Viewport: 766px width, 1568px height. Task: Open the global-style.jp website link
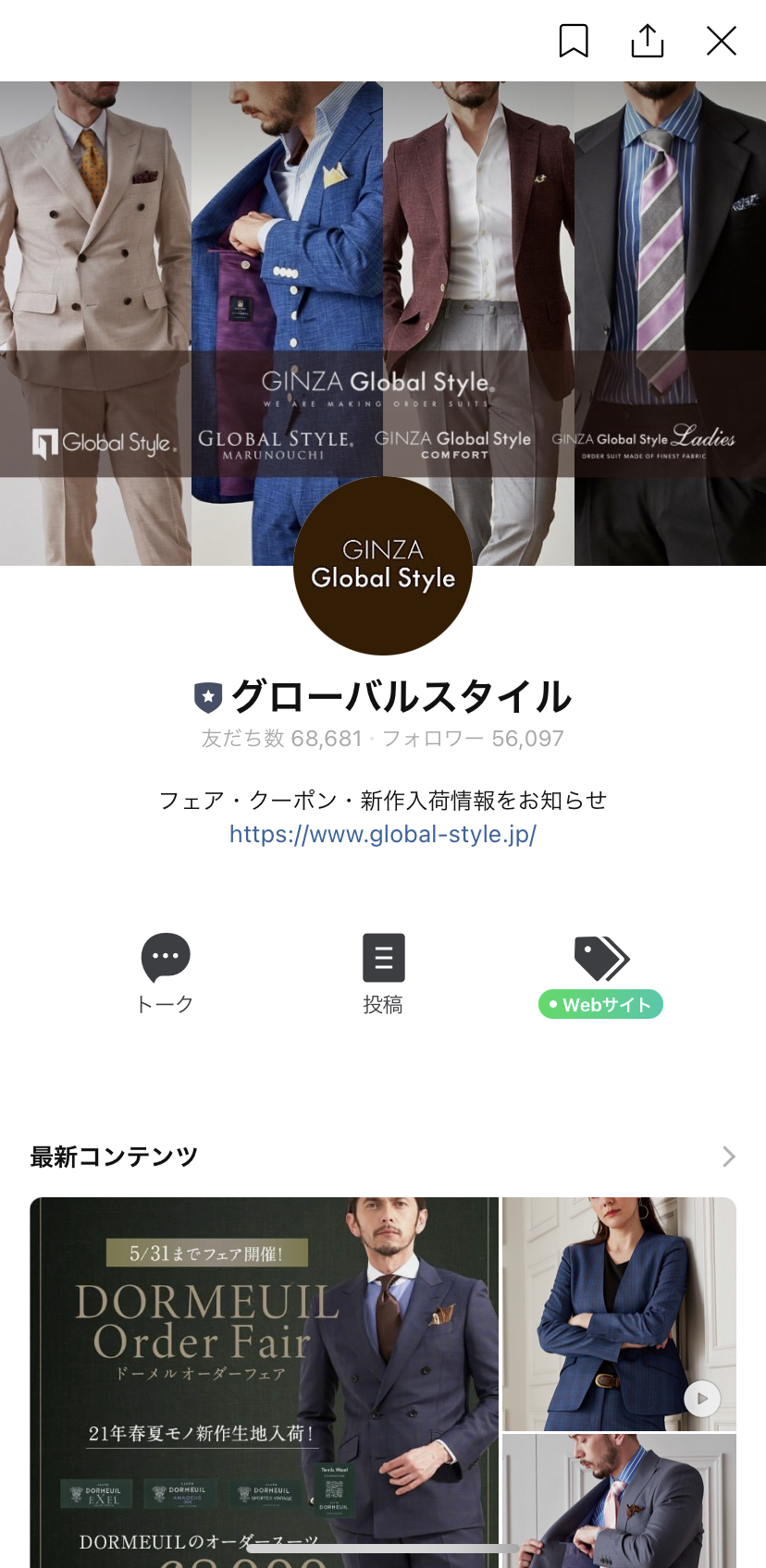click(x=383, y=834)
